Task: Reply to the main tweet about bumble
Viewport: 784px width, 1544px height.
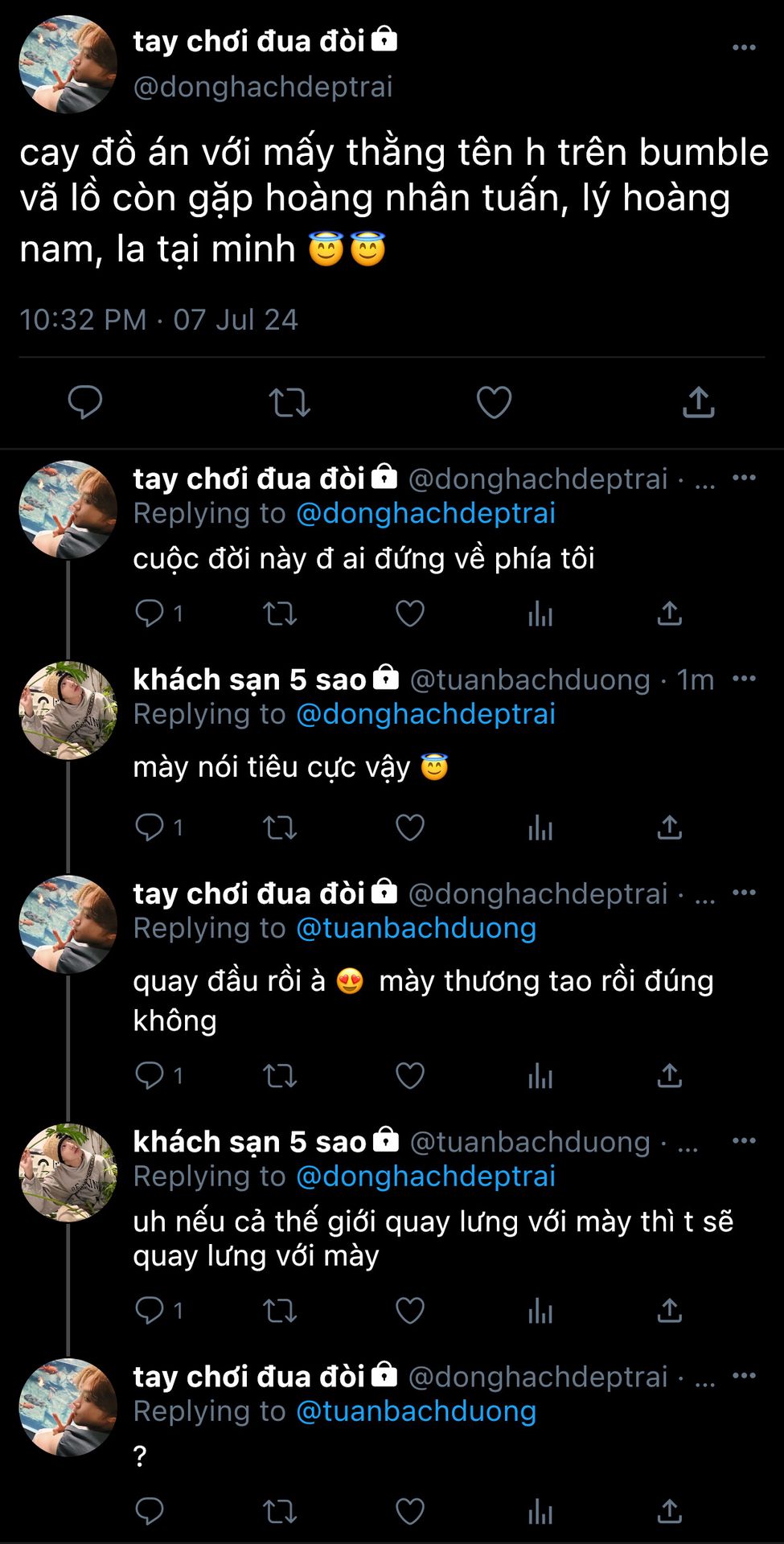Action: [x=84, y=402]
